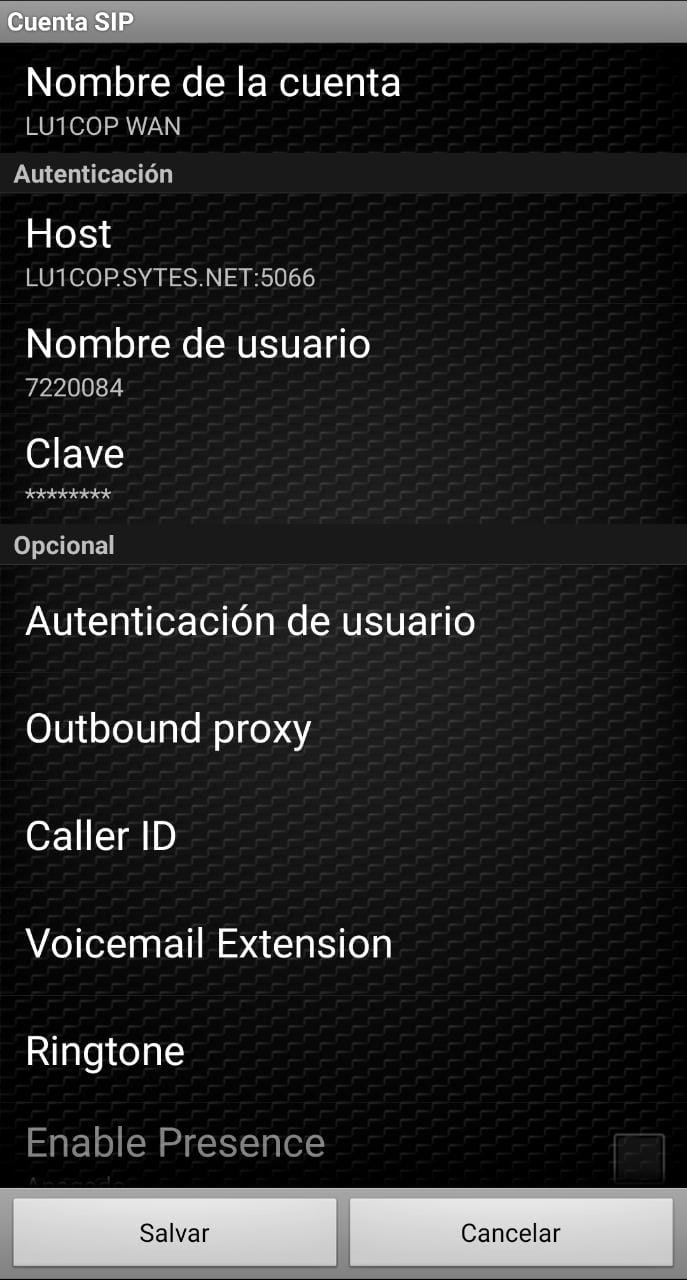This screenshot has width=687, height=1280.
Task: Configure Voicemail Extension
Action: tap(343, 943)
